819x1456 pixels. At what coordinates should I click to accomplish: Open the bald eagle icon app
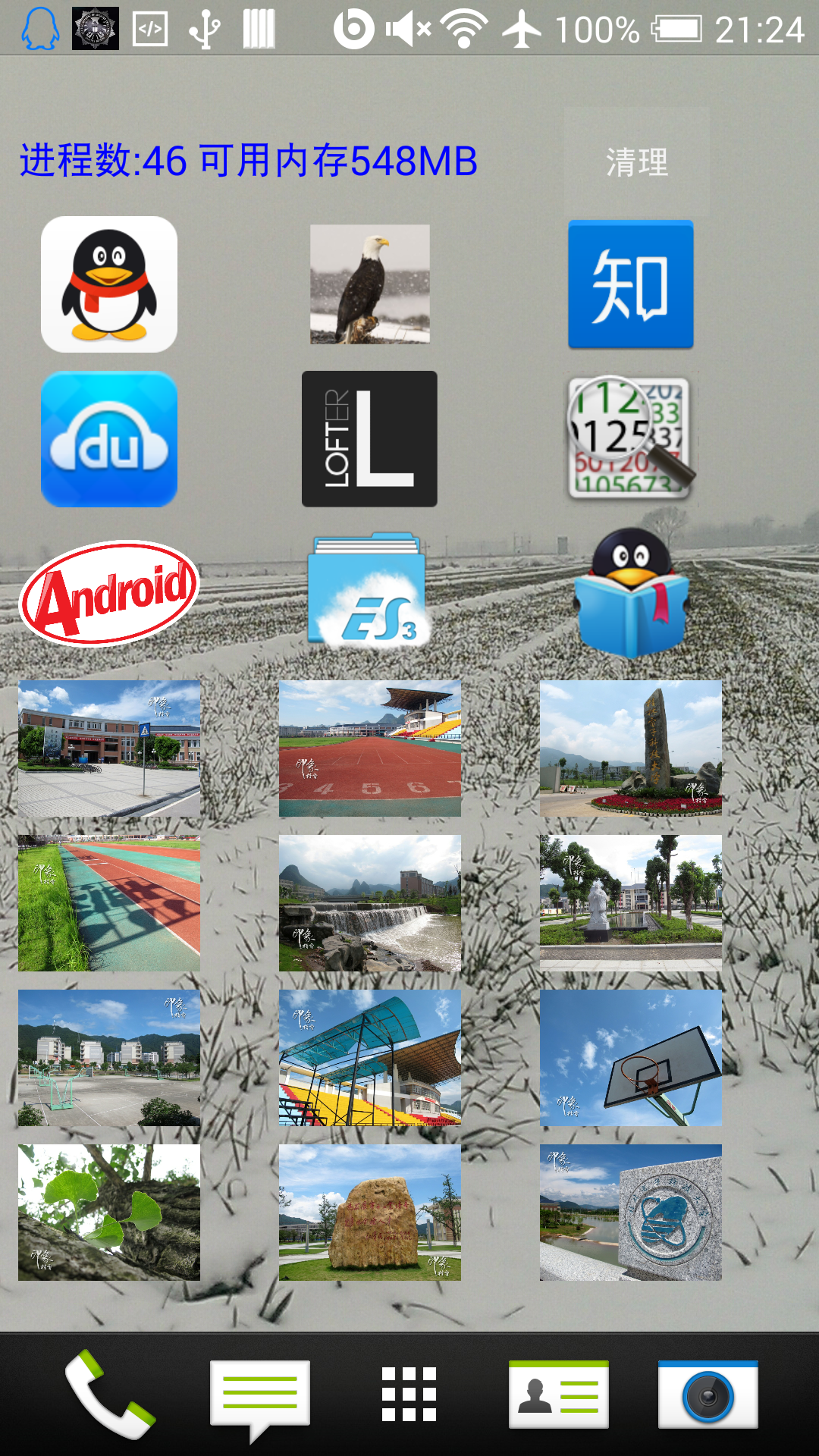point(370,284)
